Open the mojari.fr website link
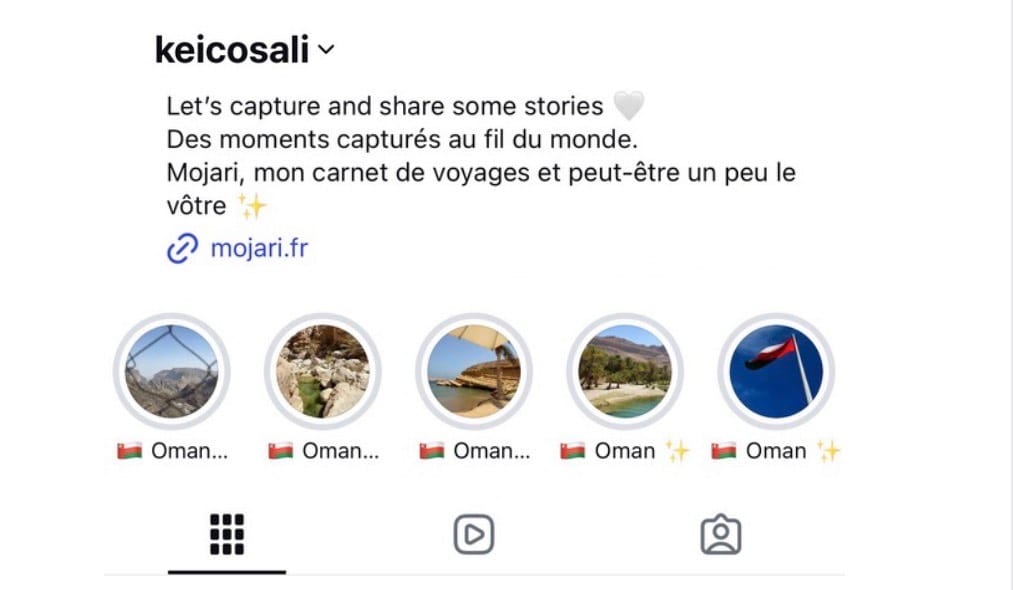 (258, 249)
